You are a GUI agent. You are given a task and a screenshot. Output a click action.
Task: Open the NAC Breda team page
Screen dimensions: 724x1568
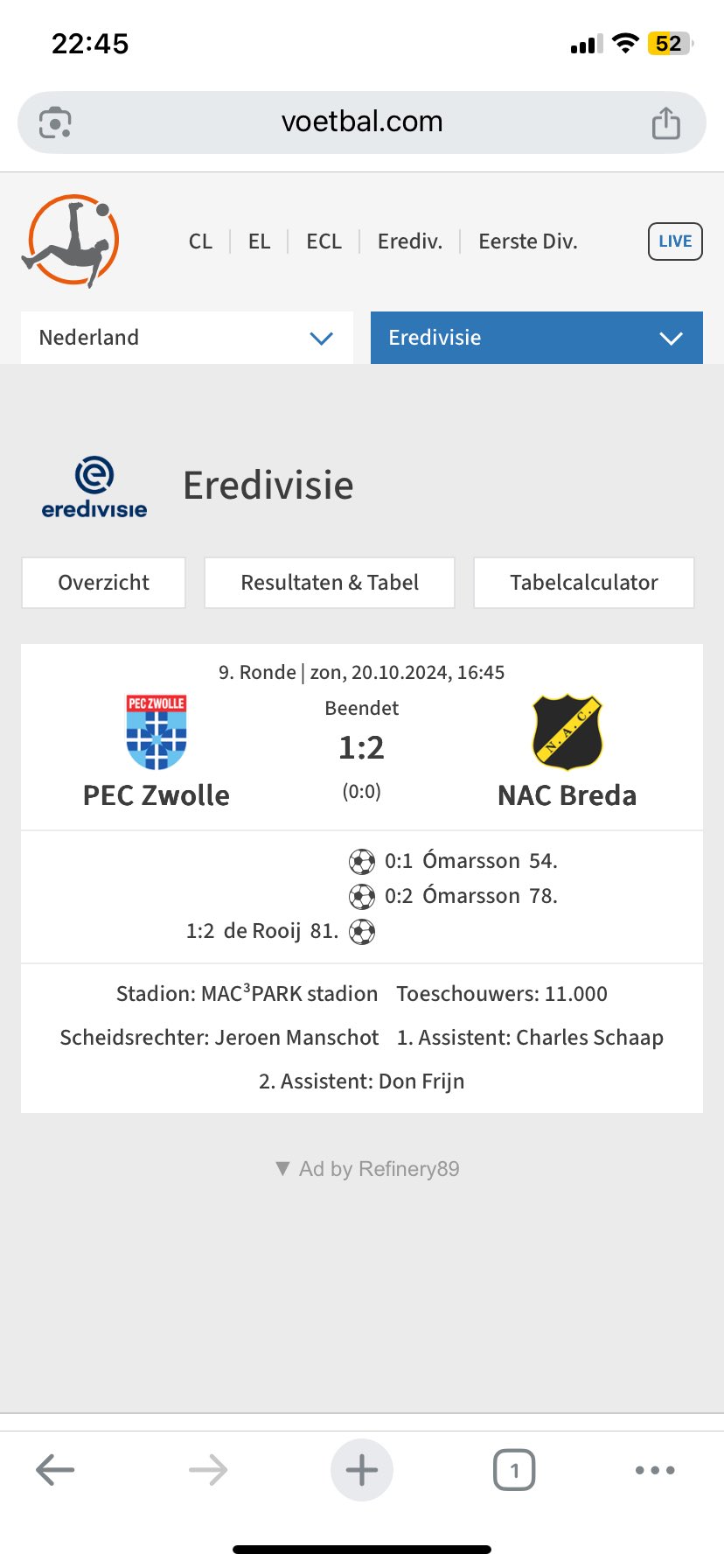tap(567, 794)
